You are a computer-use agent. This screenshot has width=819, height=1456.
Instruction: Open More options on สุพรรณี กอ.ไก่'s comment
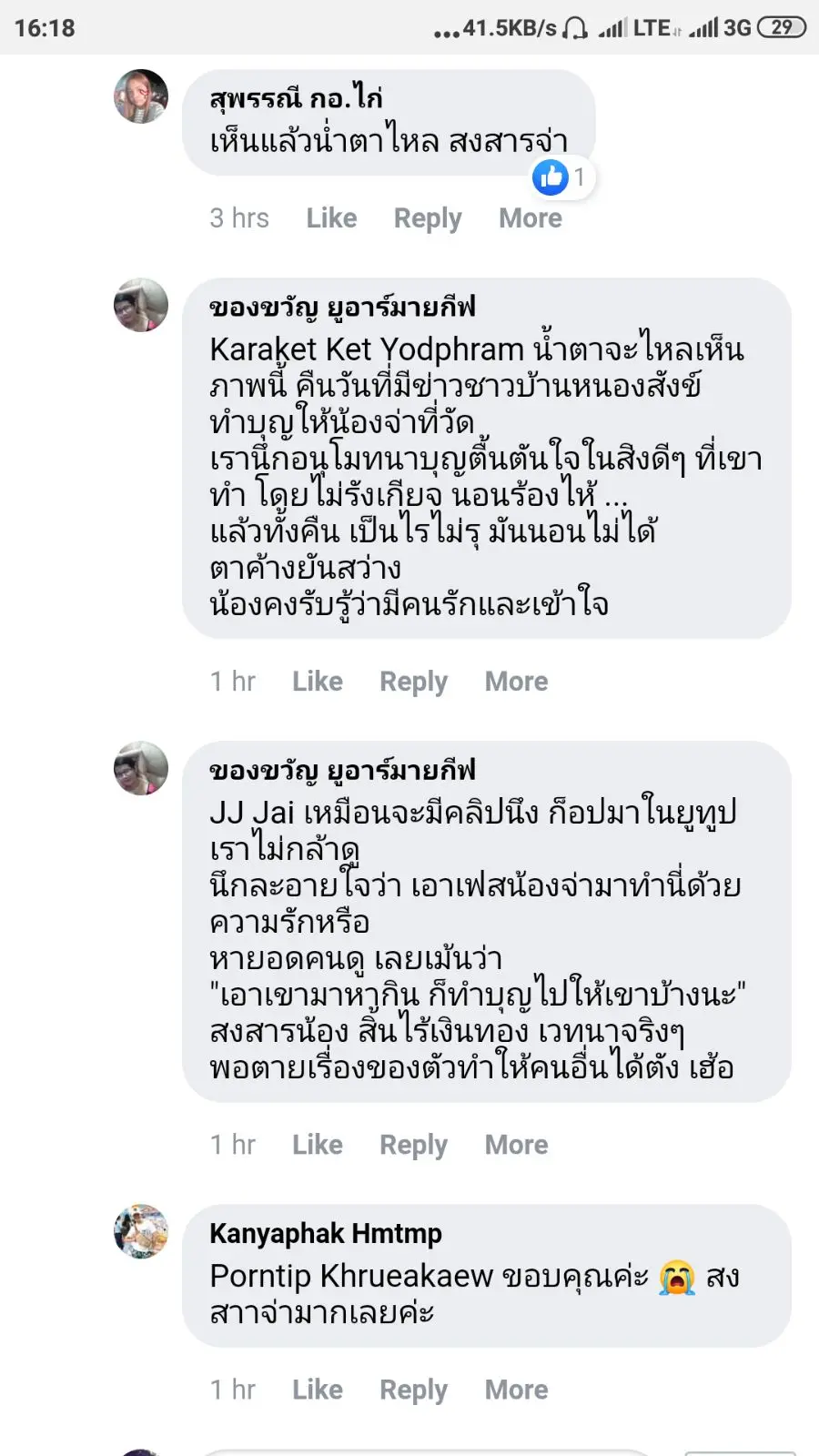click(x=530, y=218)
